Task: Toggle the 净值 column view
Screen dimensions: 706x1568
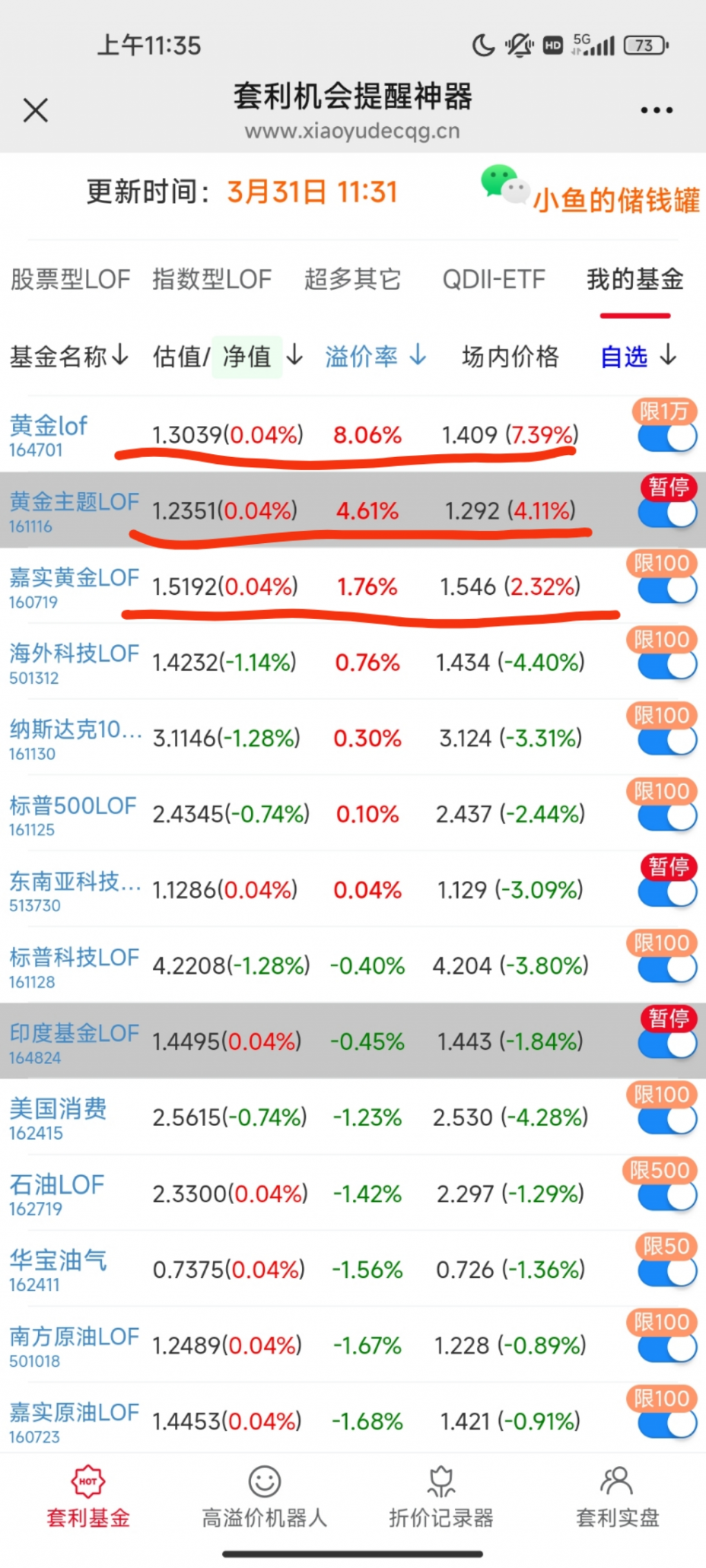Action: [x=247, y=357]
